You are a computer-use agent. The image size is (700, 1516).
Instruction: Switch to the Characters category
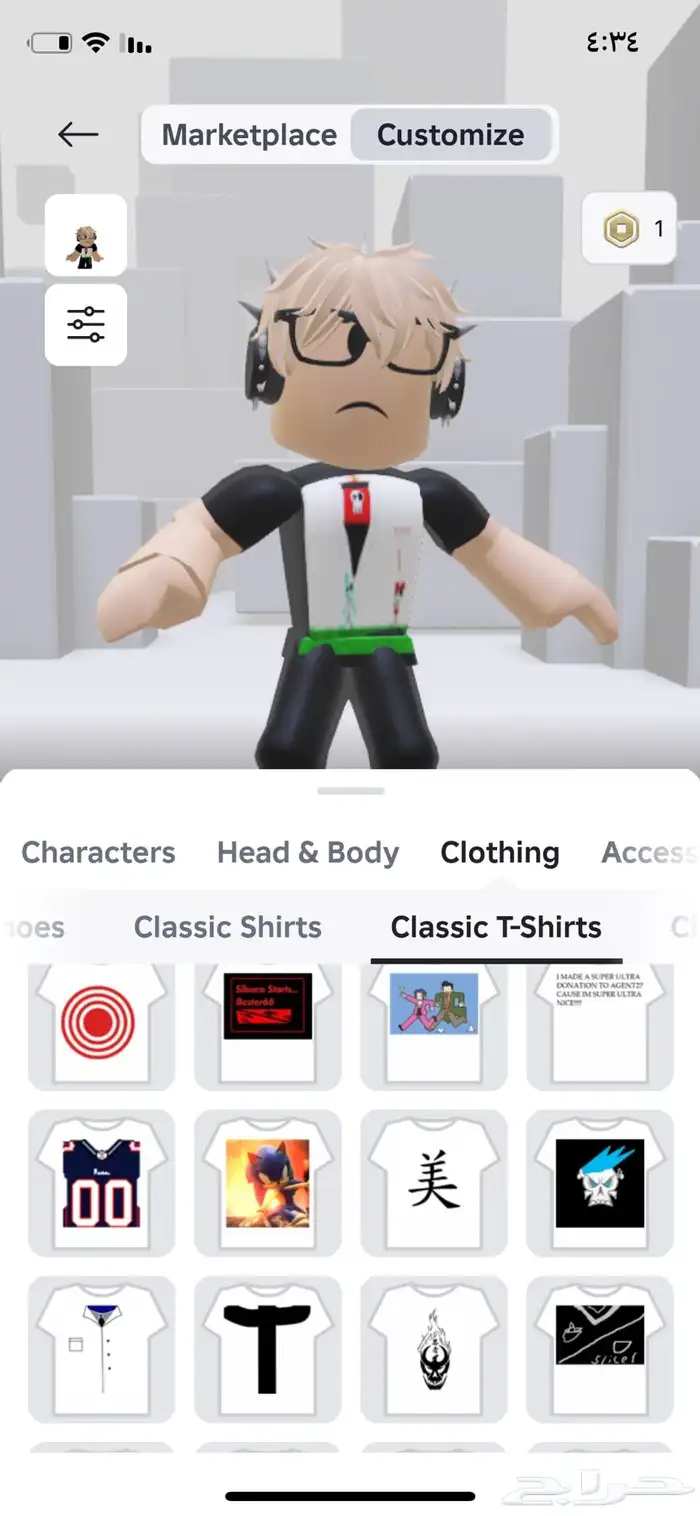[x=98, y=853]
